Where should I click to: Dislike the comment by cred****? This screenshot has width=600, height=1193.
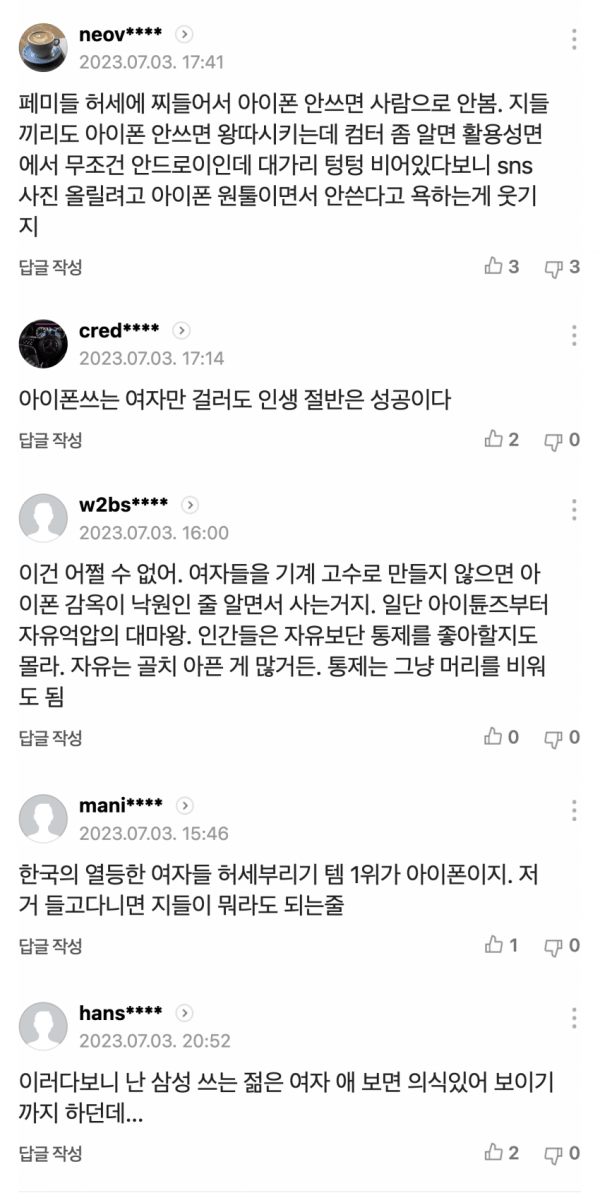click(x=553, y=439)
